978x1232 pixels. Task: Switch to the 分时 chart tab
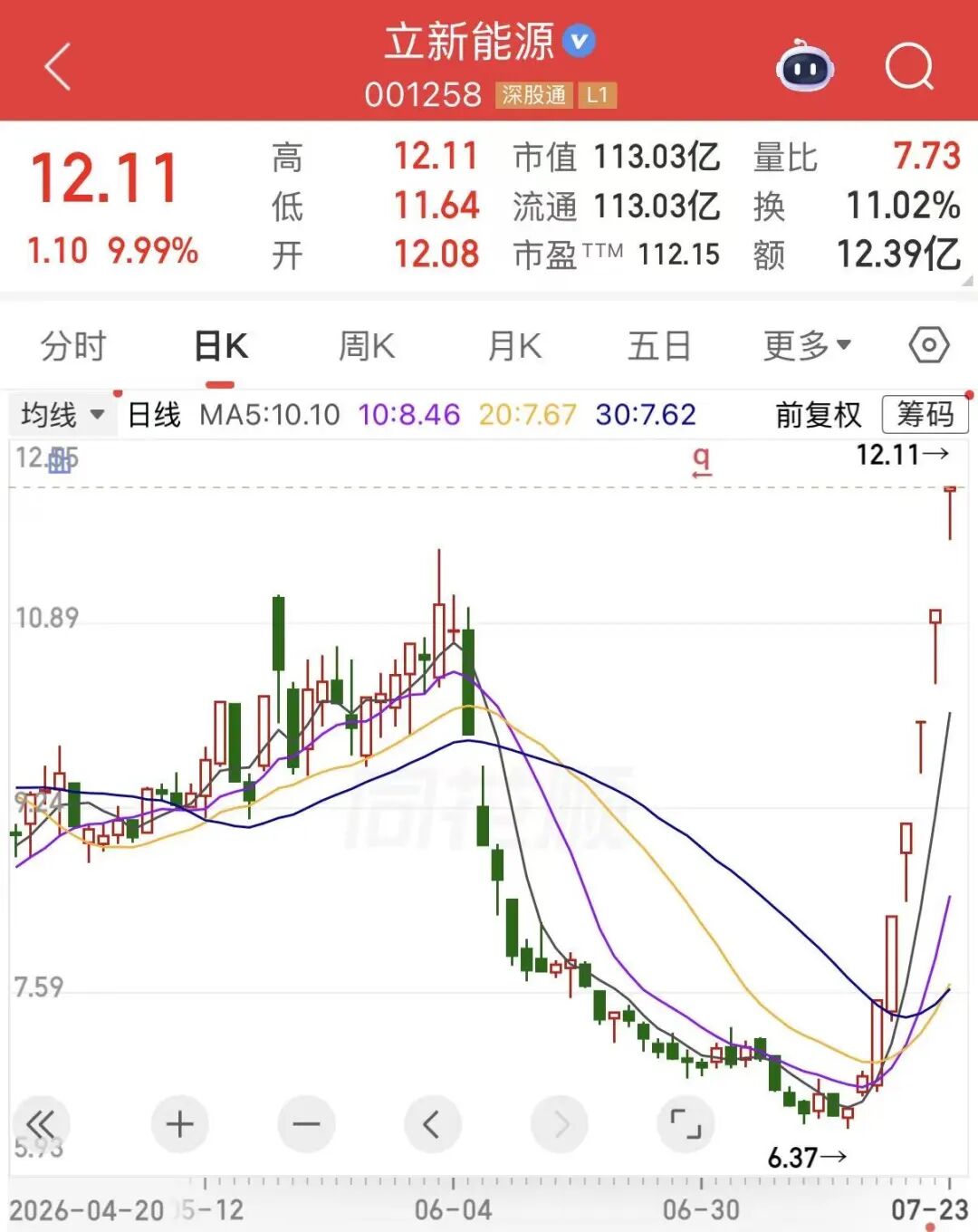click(x=73, y=346)
